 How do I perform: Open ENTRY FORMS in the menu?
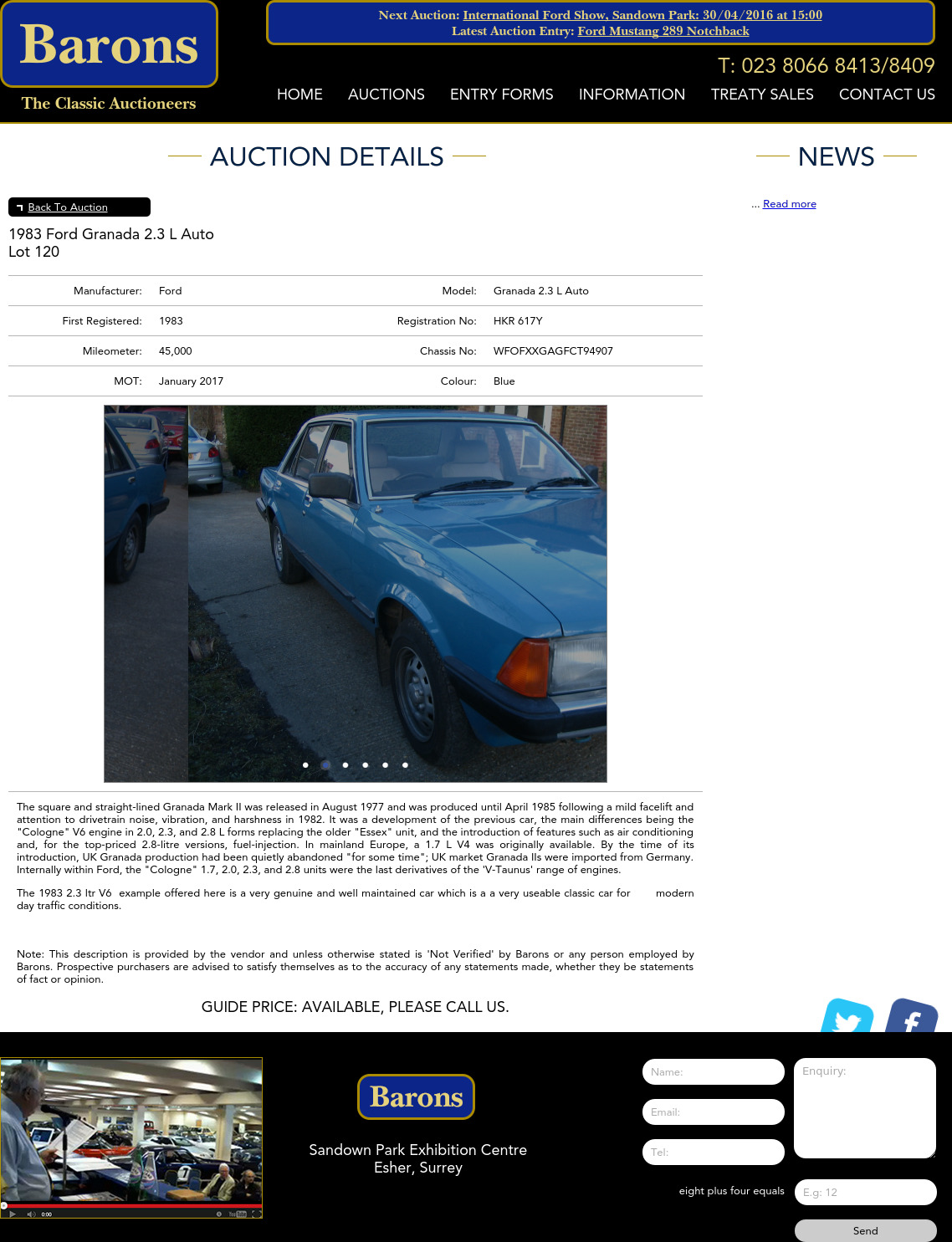point(501,95)
